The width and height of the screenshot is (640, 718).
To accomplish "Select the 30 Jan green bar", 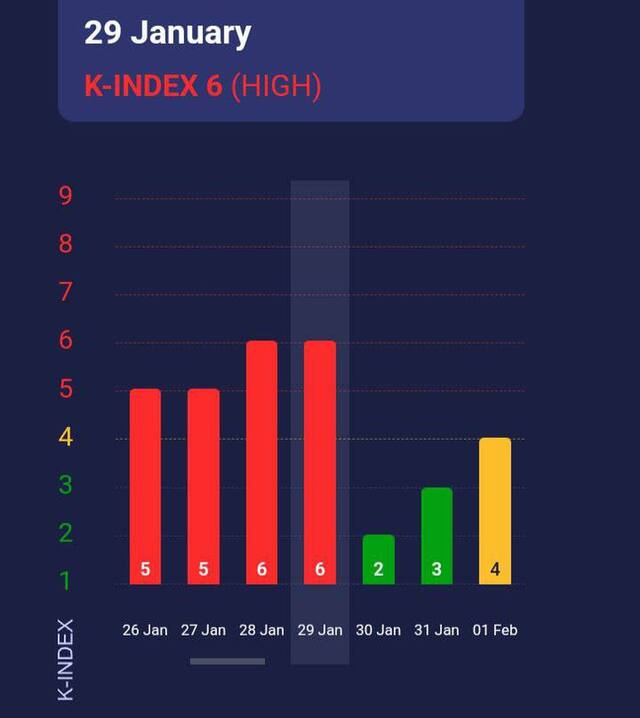I will click(x=378, y=559).
